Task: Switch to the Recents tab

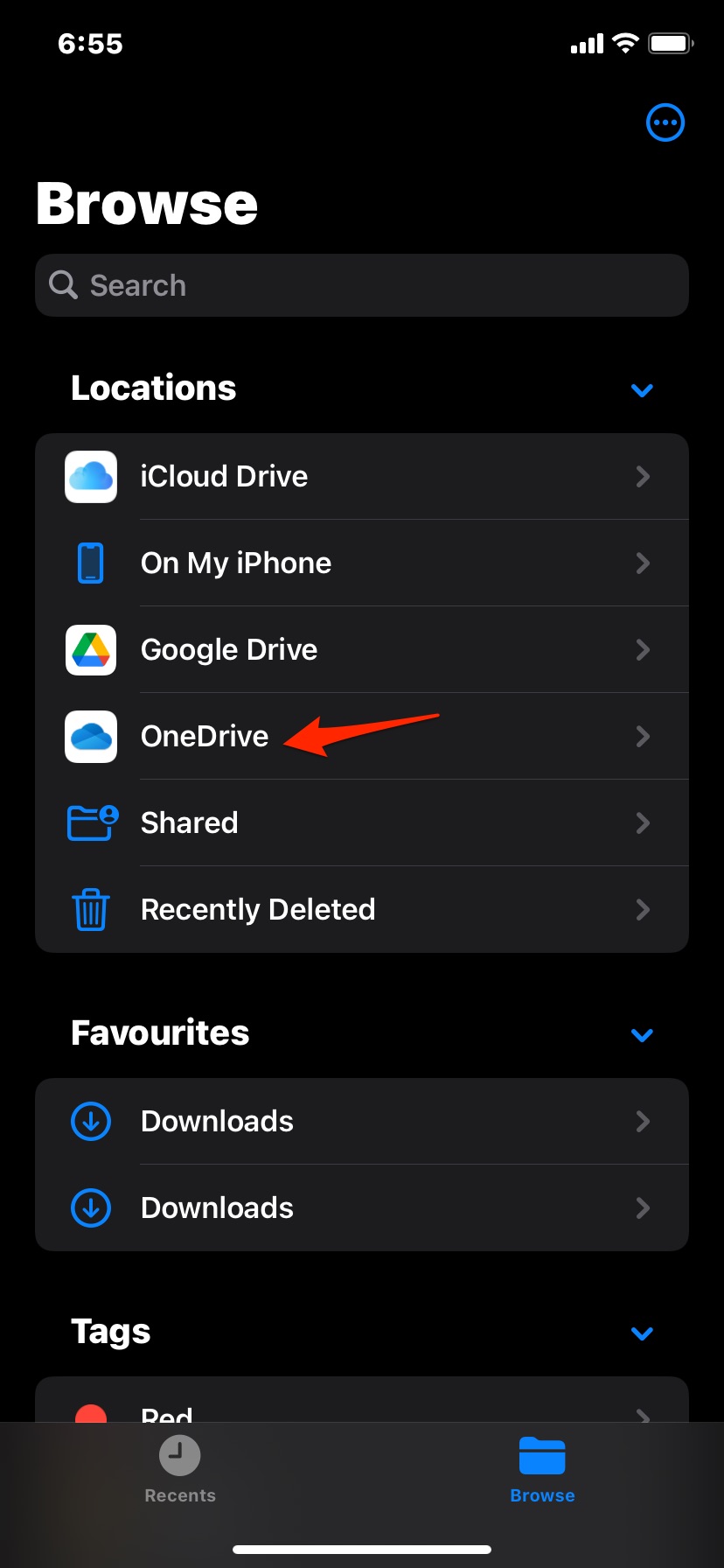Action: coord(179,1470)
